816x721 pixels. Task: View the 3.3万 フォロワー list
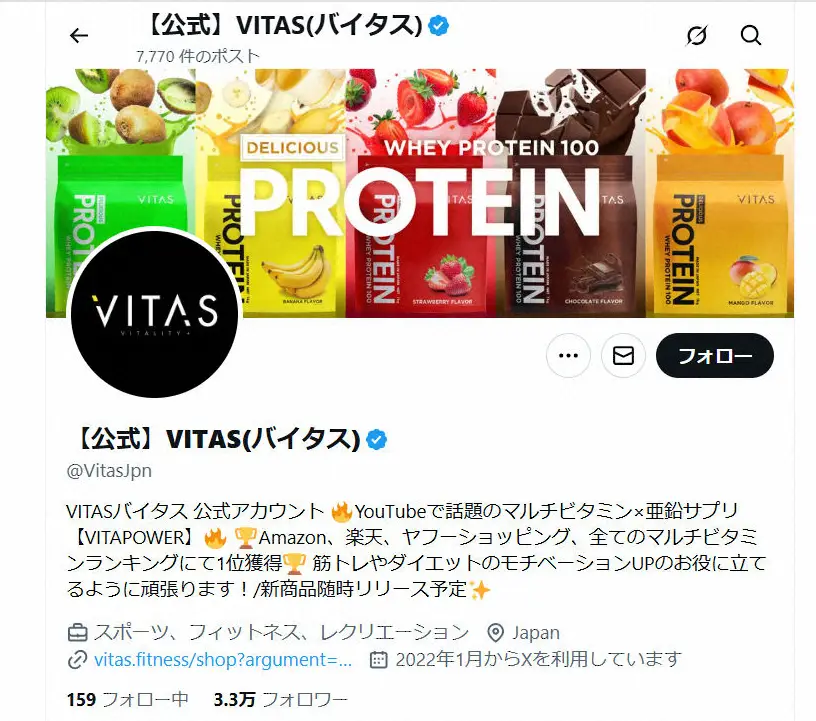[280, 698]
